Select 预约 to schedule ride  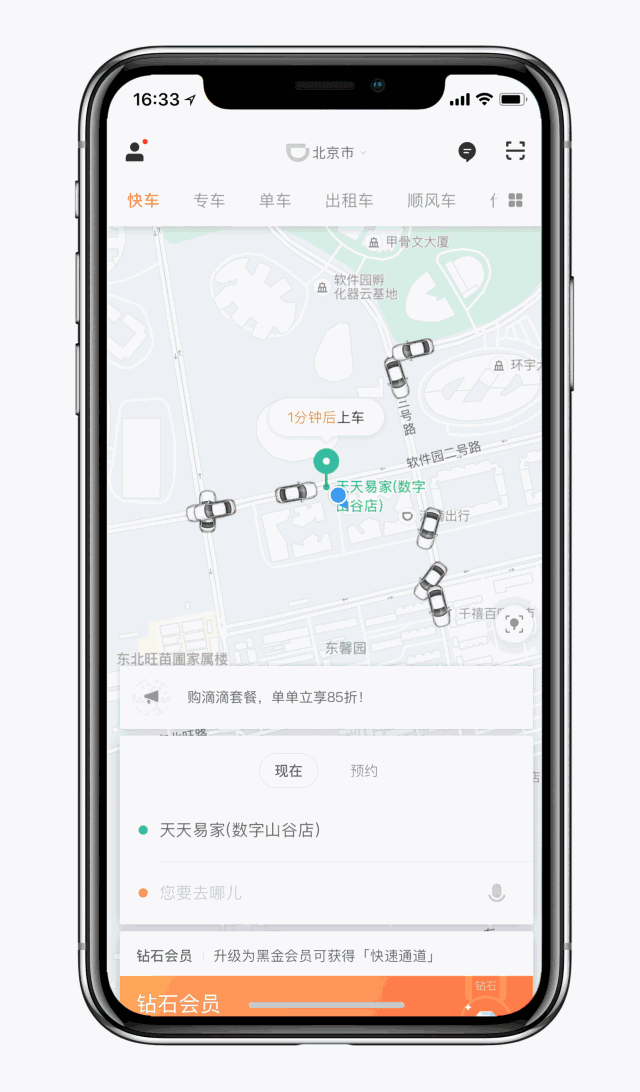point(364,771)
